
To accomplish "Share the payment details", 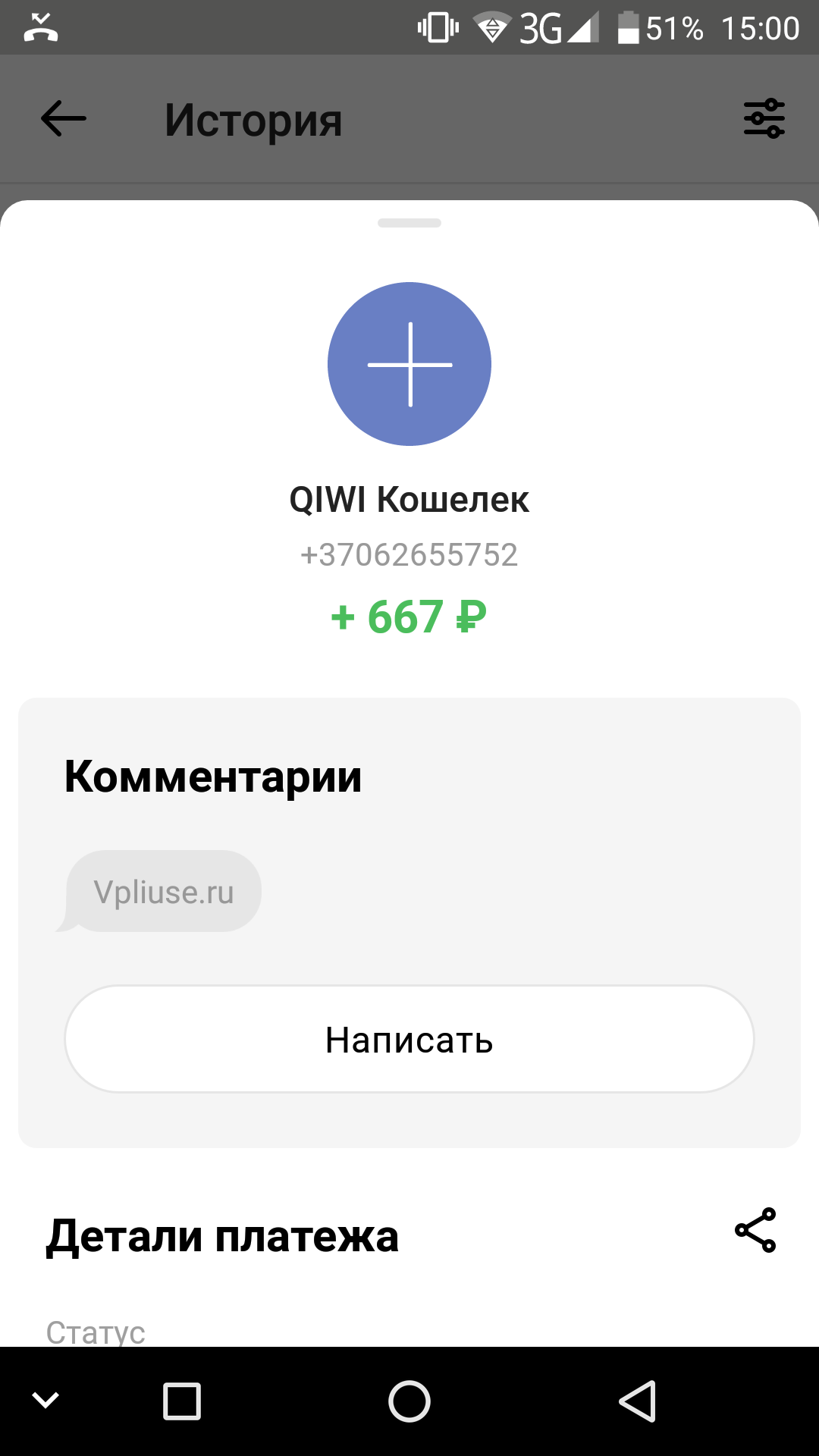I will (755, 1230).
